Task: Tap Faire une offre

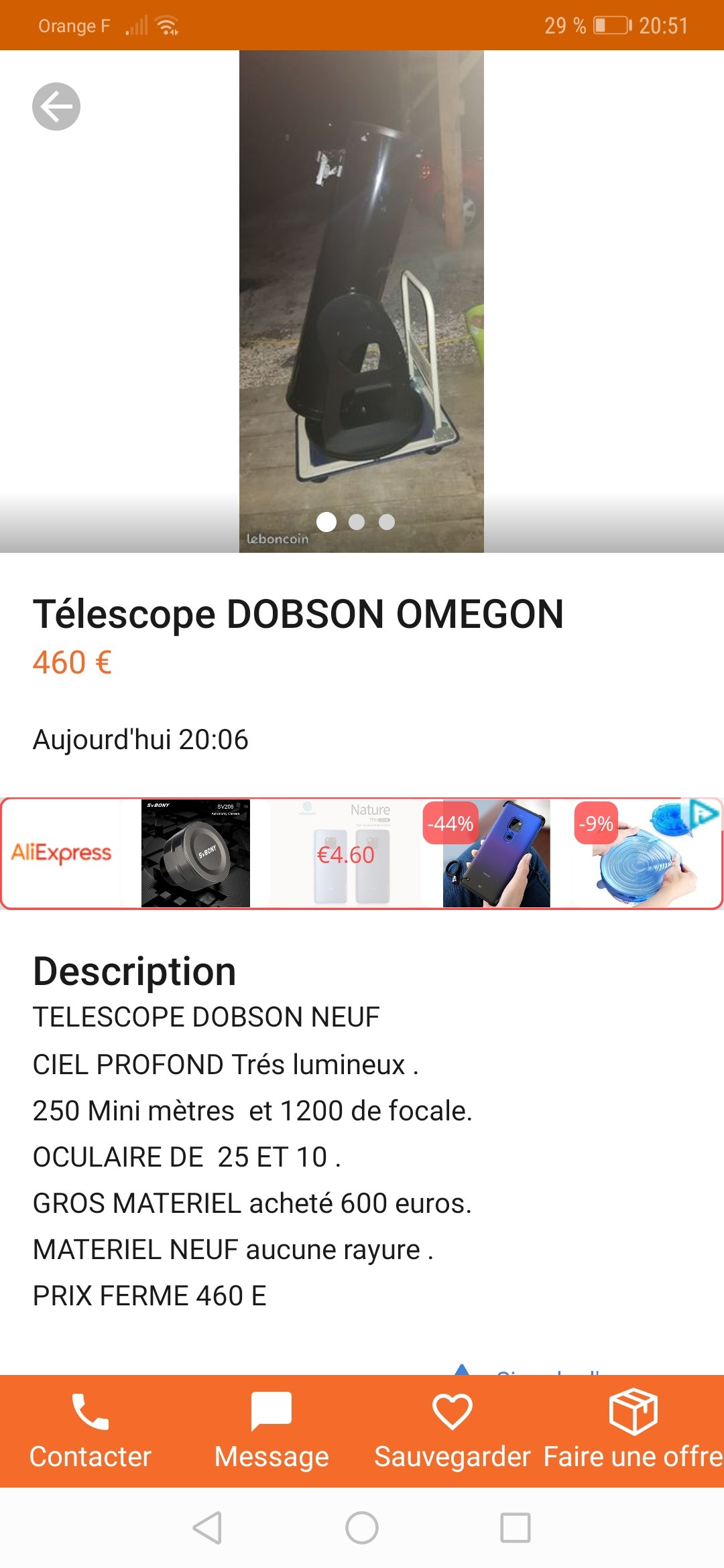Action: 633,1431
